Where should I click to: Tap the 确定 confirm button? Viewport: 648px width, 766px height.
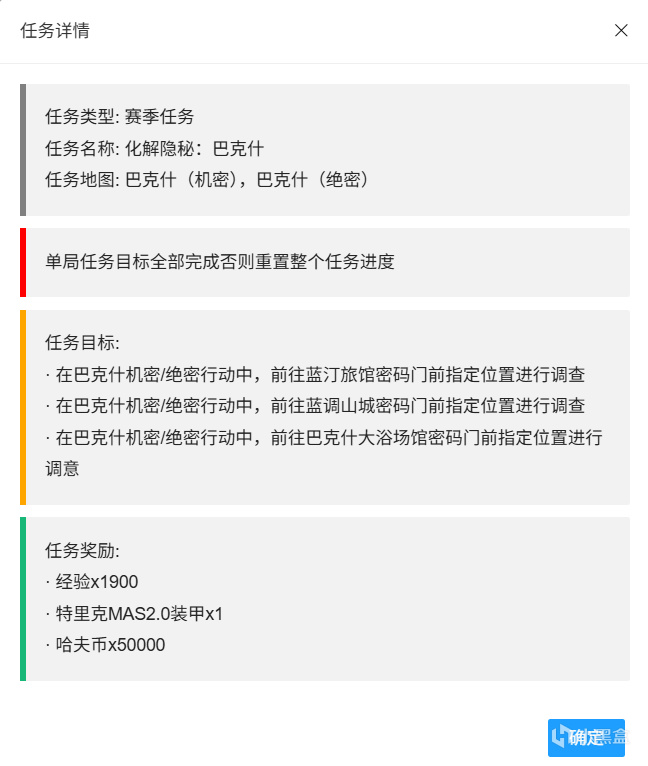[586, 738]
